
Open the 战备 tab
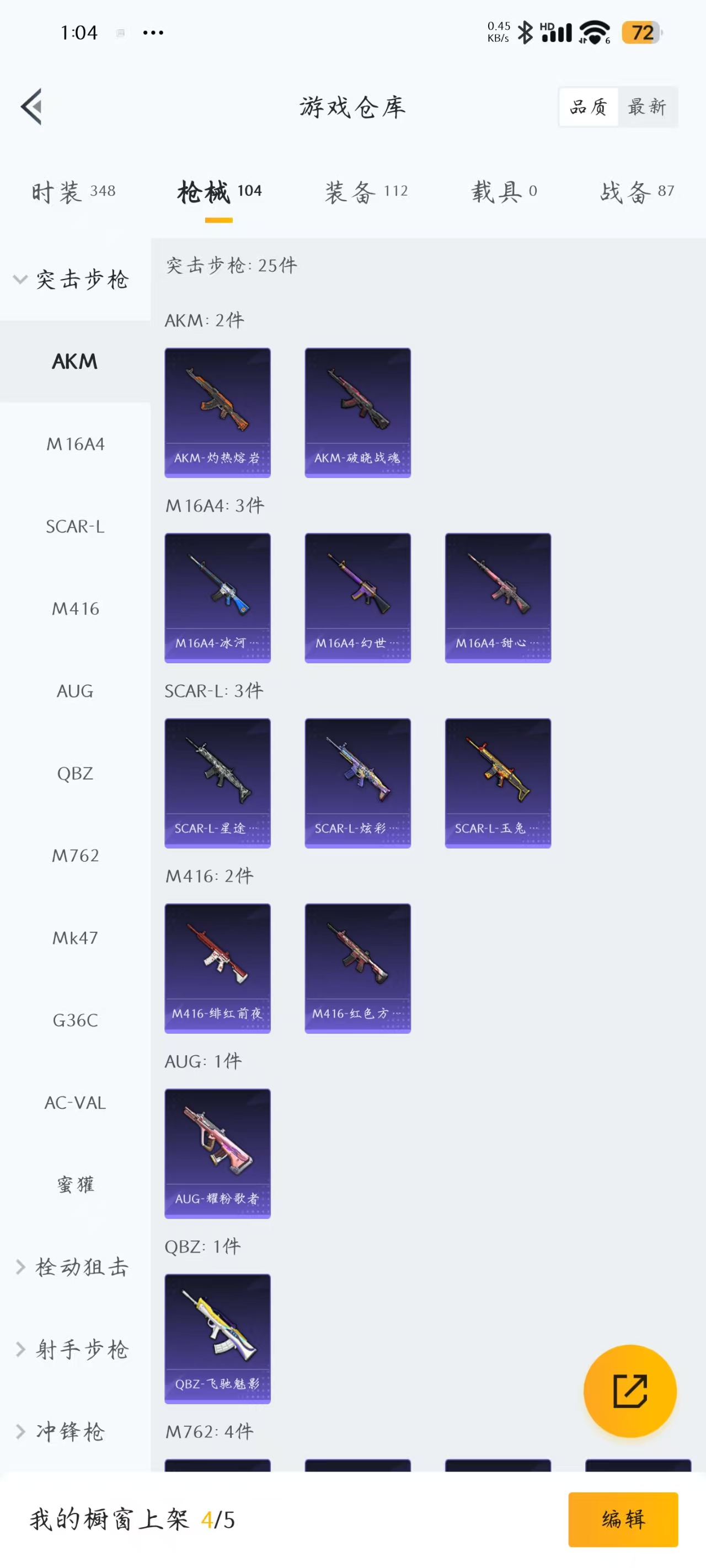coord(637,192)
